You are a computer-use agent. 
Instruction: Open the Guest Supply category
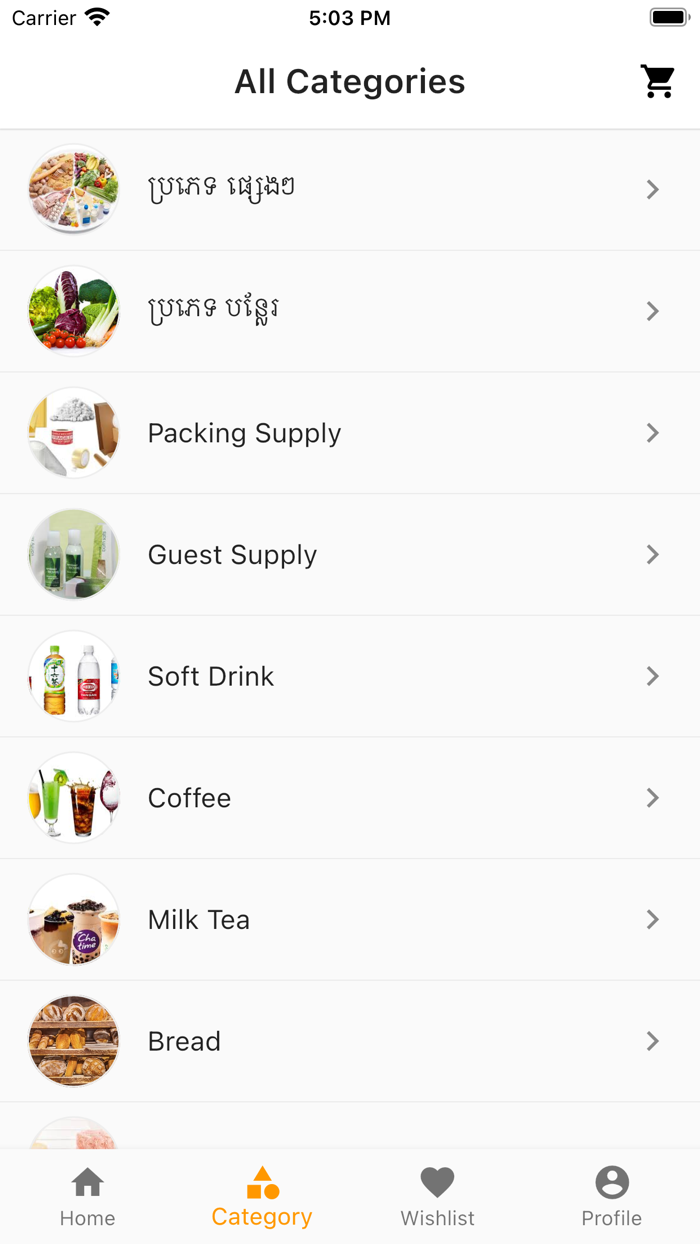(x=350, y=555)
